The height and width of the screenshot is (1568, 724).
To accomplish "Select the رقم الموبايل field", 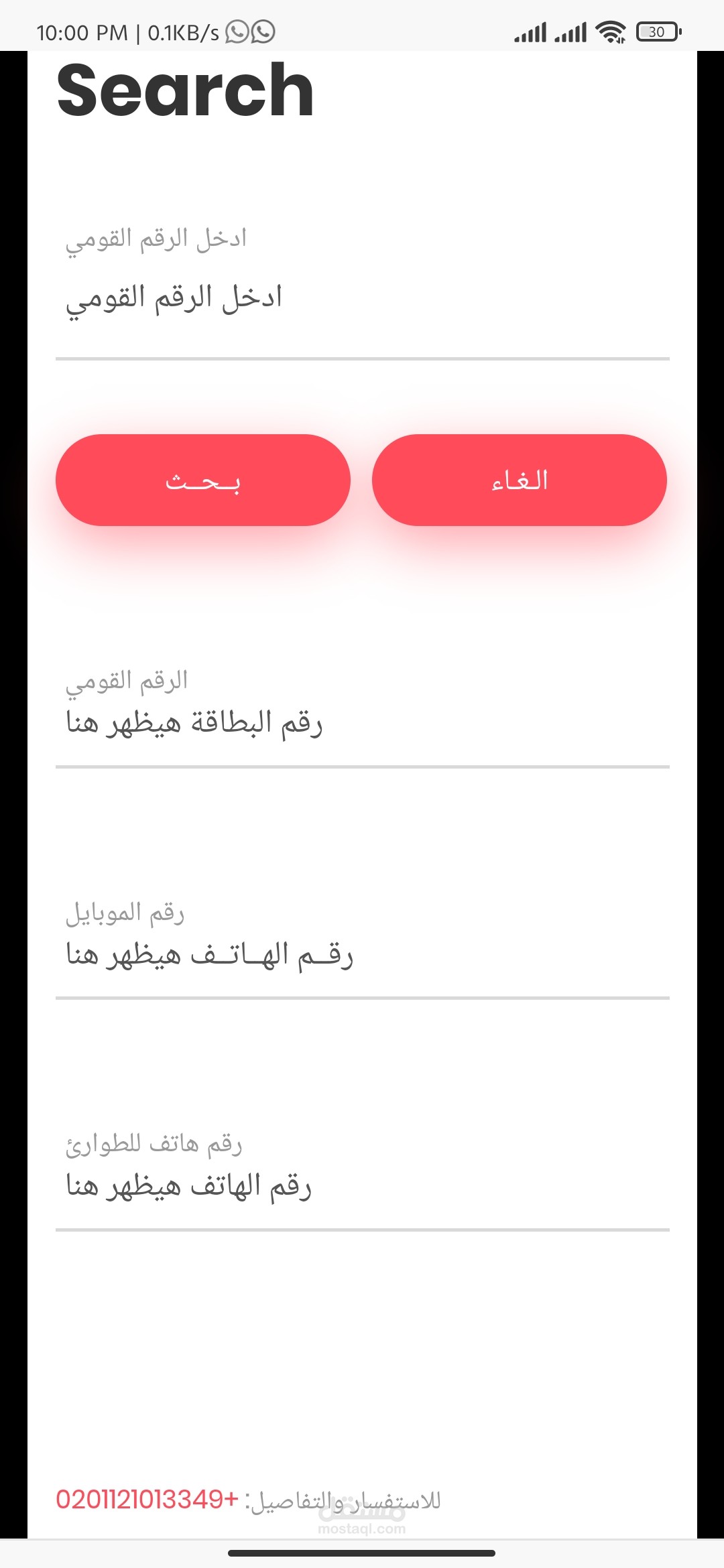I will click(x=362, y=945).
